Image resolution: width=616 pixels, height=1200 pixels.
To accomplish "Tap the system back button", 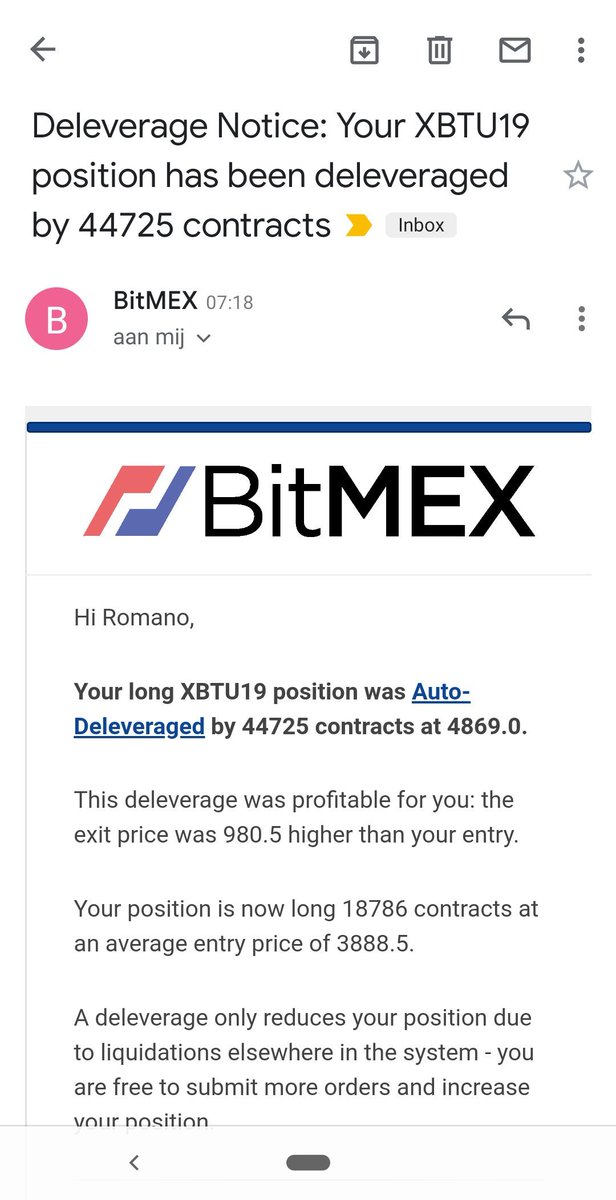I will click(x=134, y=1162).
